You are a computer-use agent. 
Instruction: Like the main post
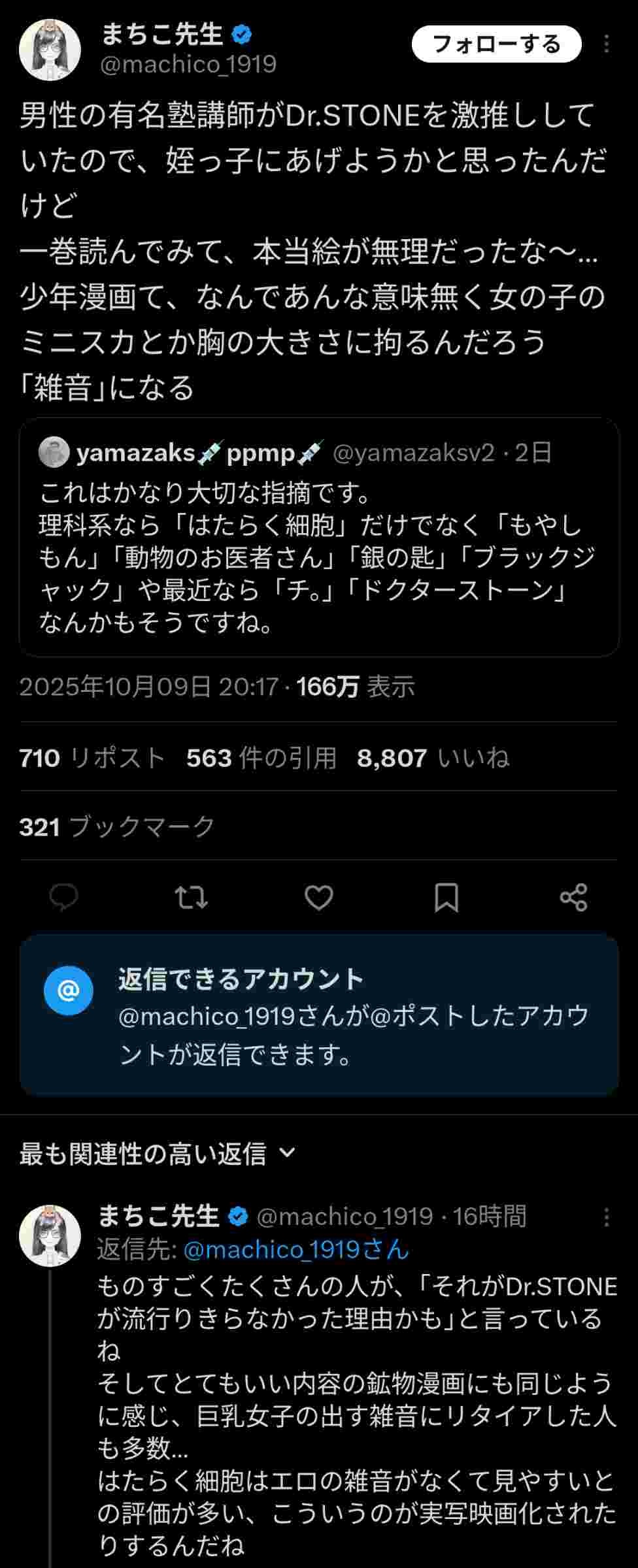point(319,898)
